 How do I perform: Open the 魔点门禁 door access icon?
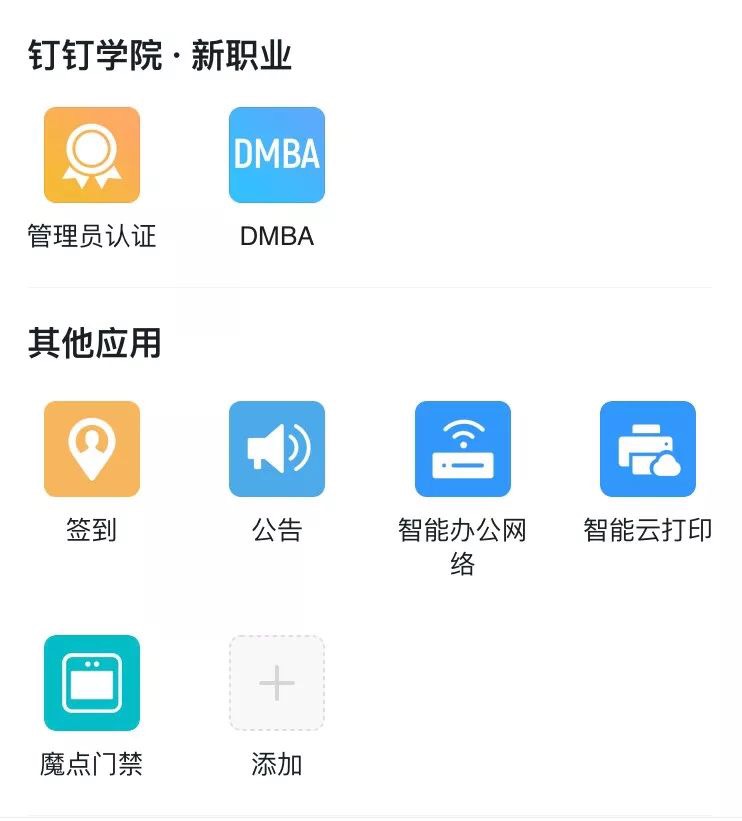tap(92, 684)
